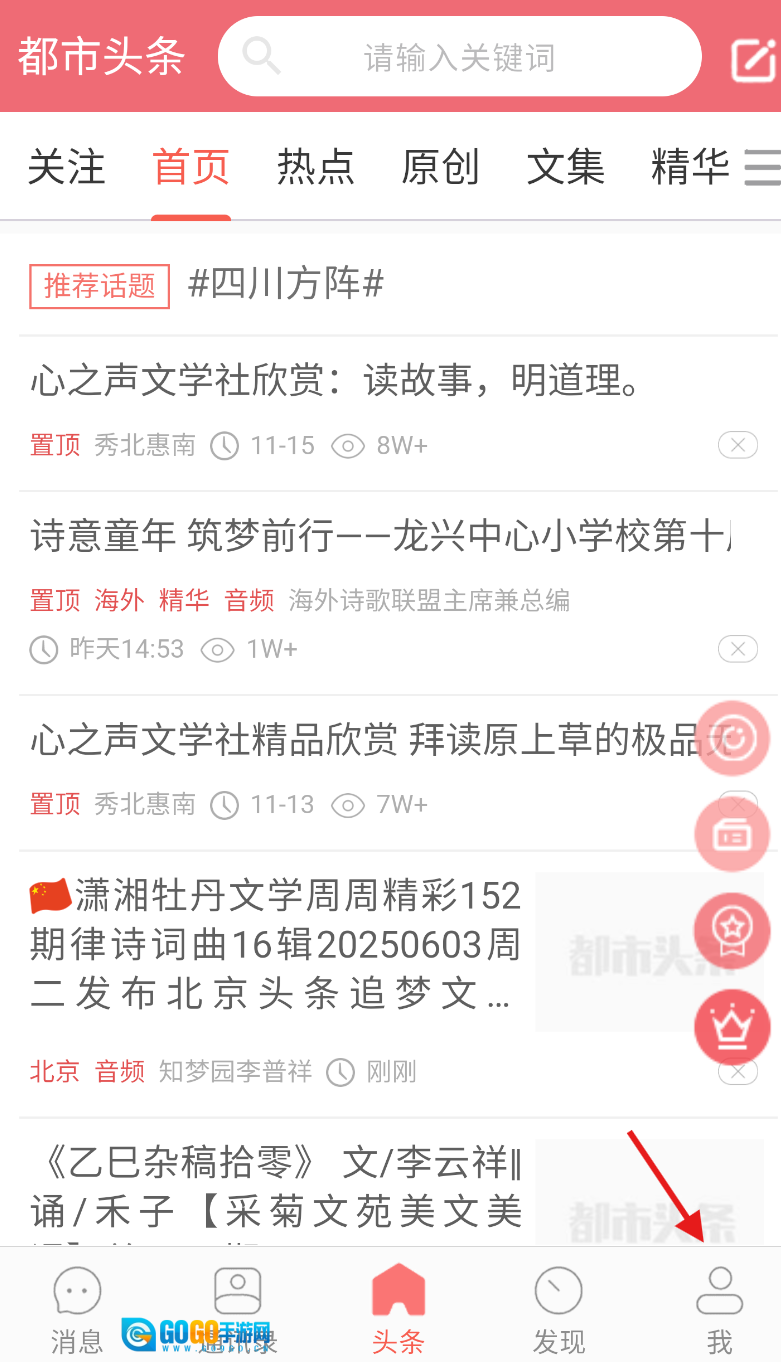Open the 我 profile tab

719,1310
